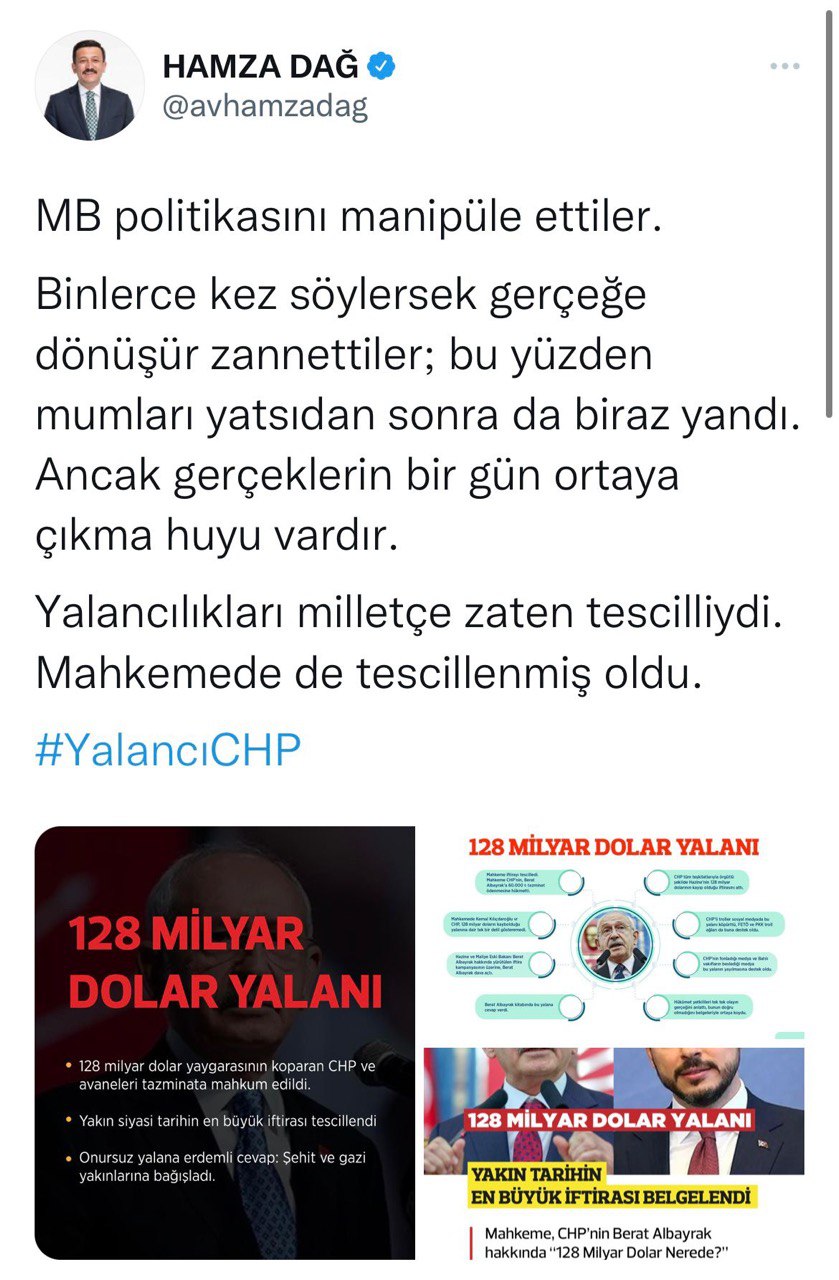
Task: Open the 'Yakın tarihin en büyük iftirası belgelendi' image
Action: pyautogui.click(x=614, y=1152)
